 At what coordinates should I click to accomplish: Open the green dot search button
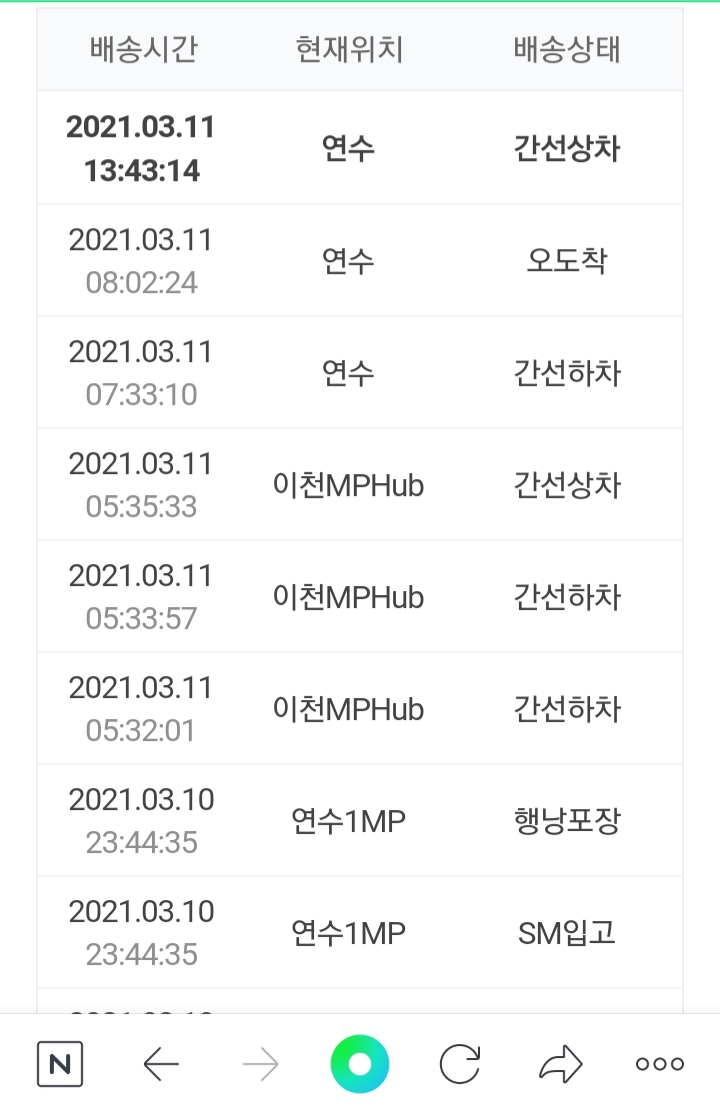tap(360, 1064)
